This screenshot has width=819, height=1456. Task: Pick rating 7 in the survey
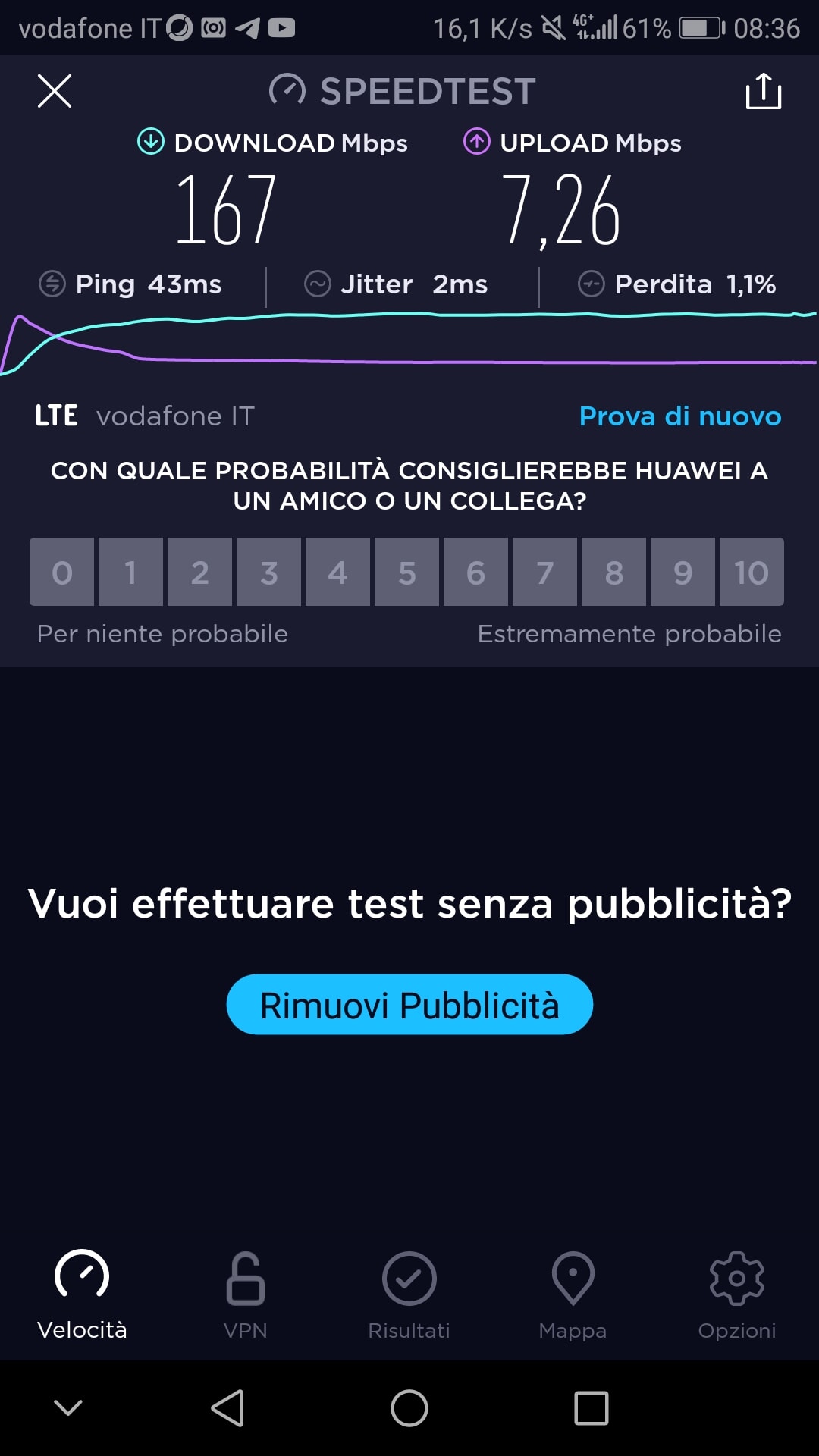point(544,572)
